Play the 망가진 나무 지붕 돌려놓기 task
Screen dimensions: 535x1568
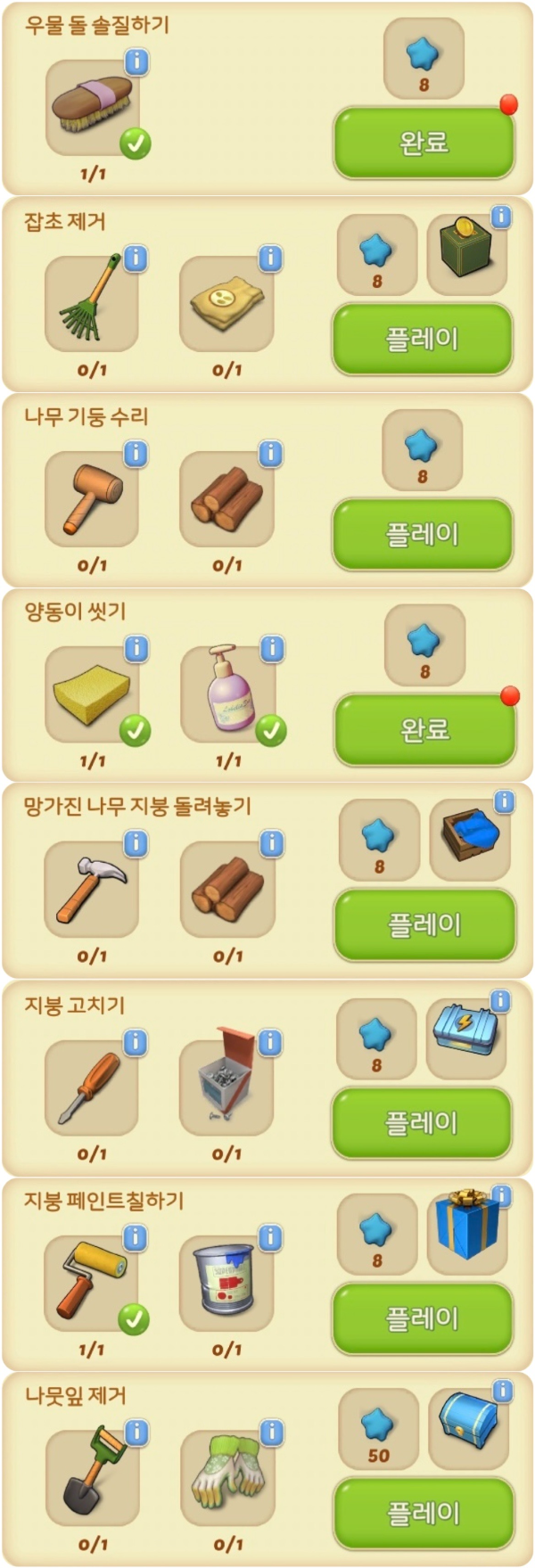click(424, 924)
